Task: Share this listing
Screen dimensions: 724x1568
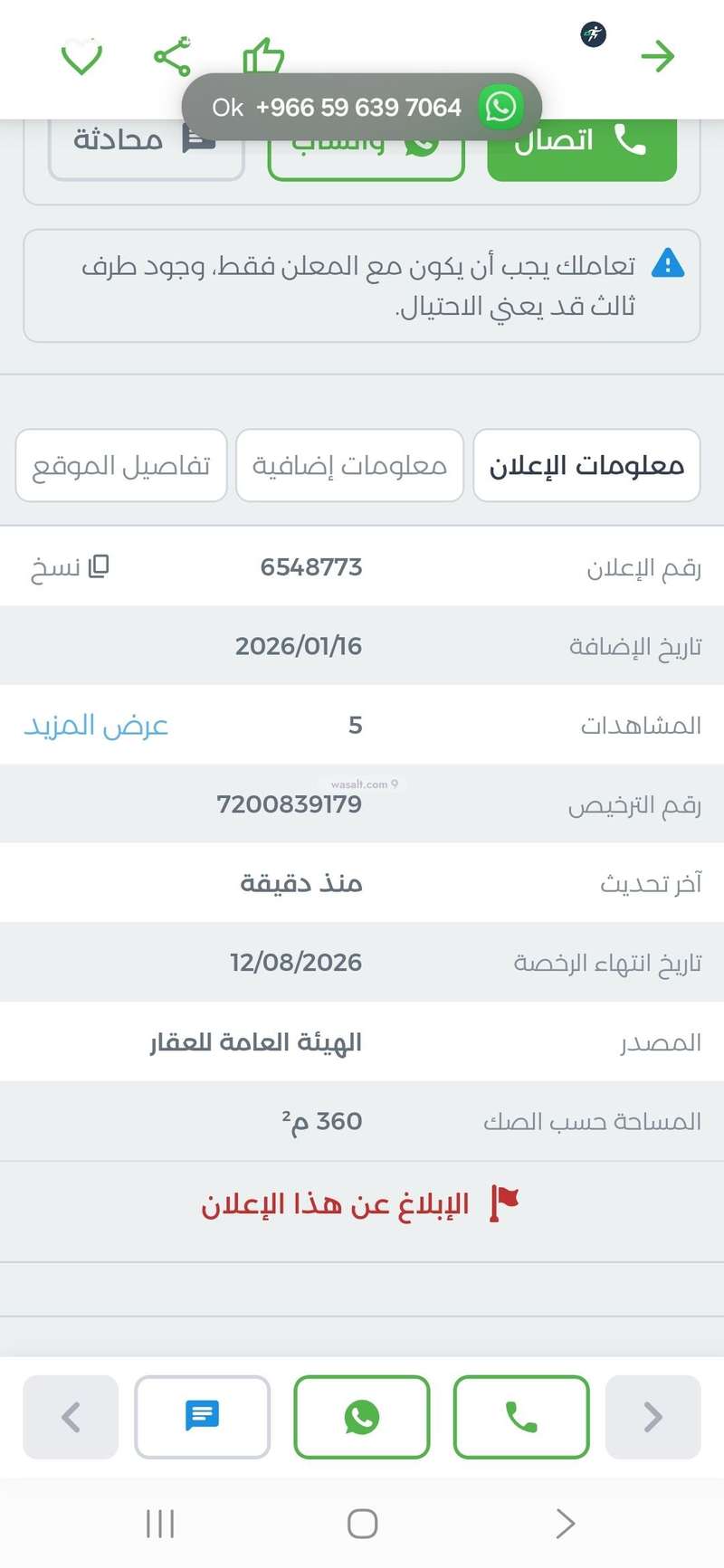Action: pyautogui.click(x=172, y=57)
